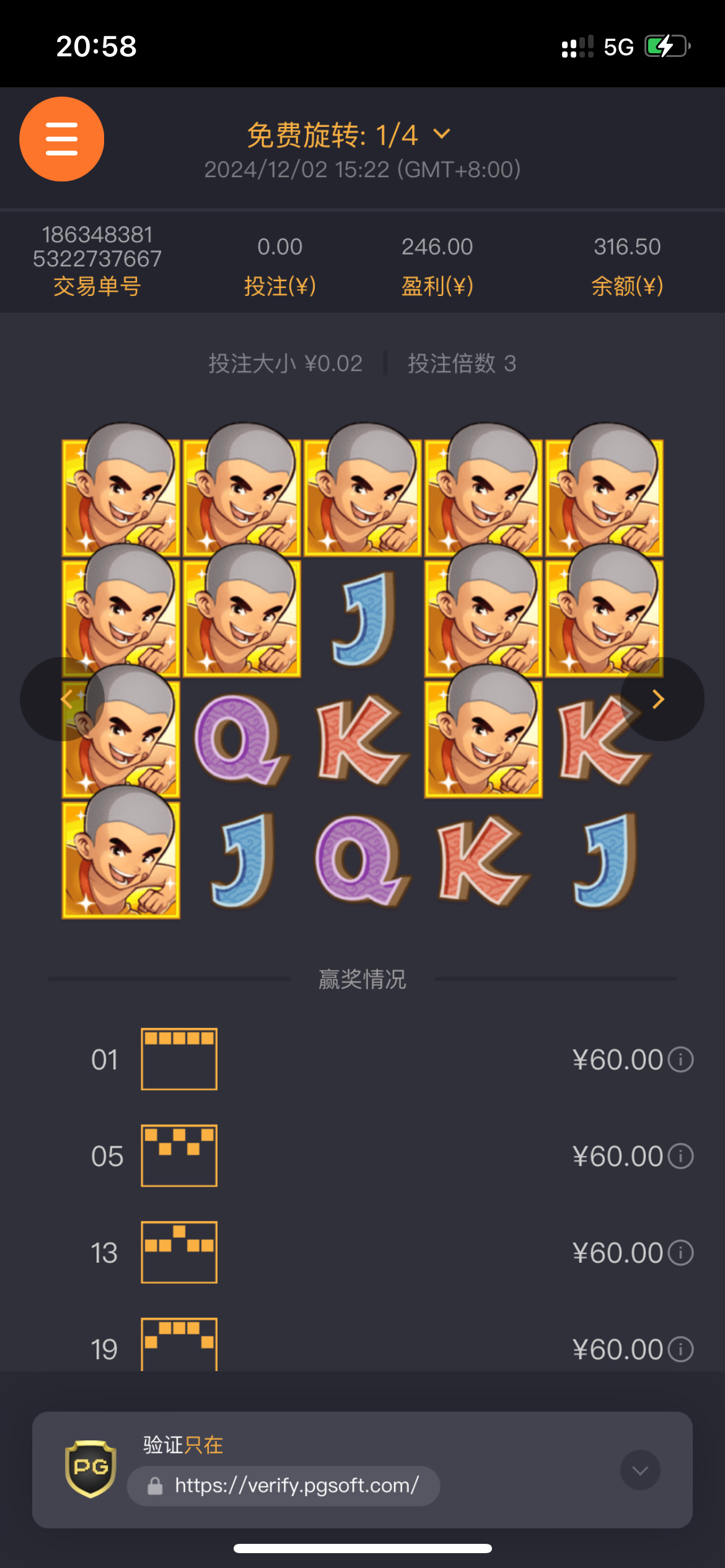Viewport: 725px width, 1568px height.
Task: View info for payline 13 win
Action: tap(680, 1253)
